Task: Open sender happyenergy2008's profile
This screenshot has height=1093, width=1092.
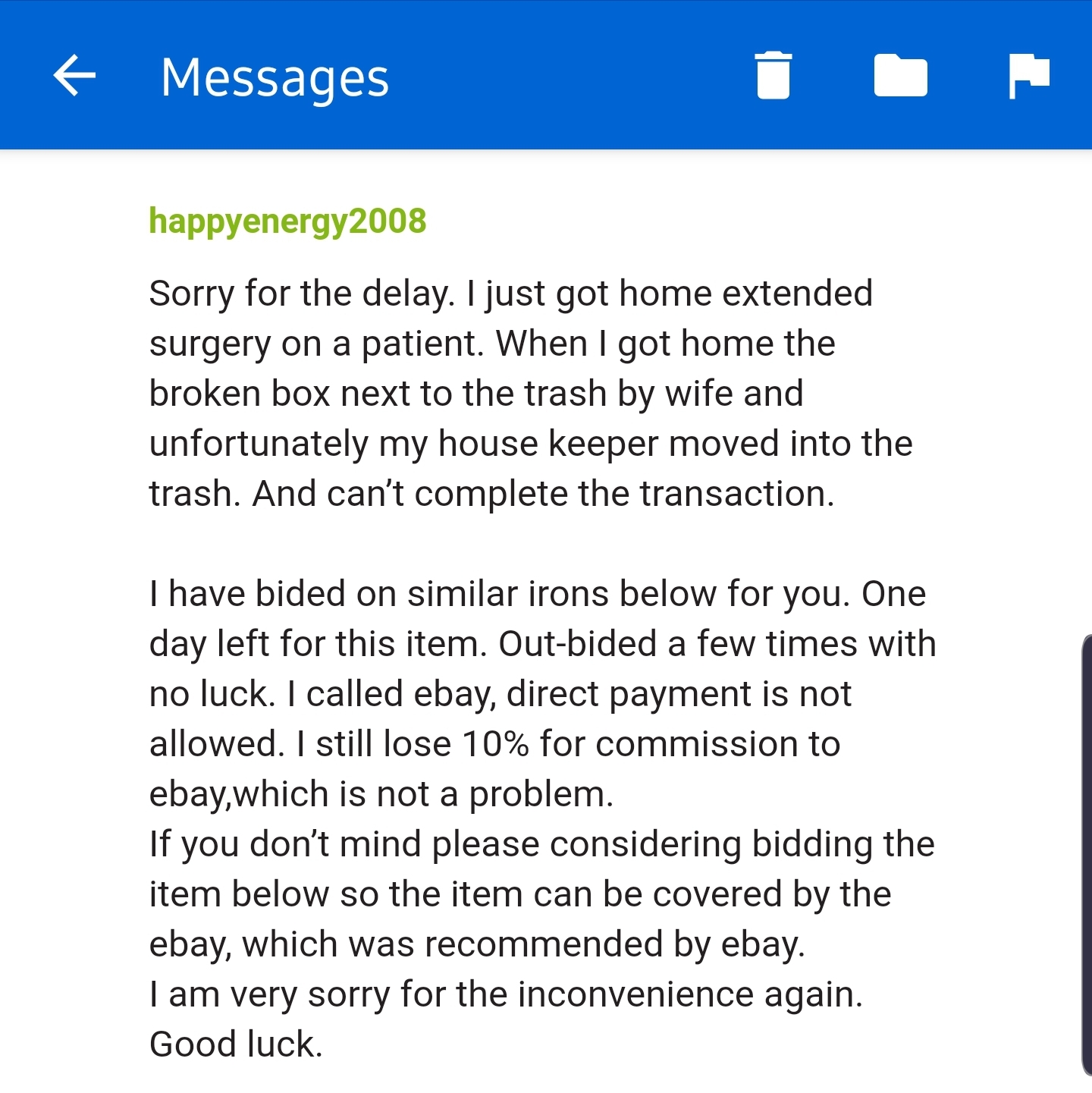Action: tap(287, 221)
